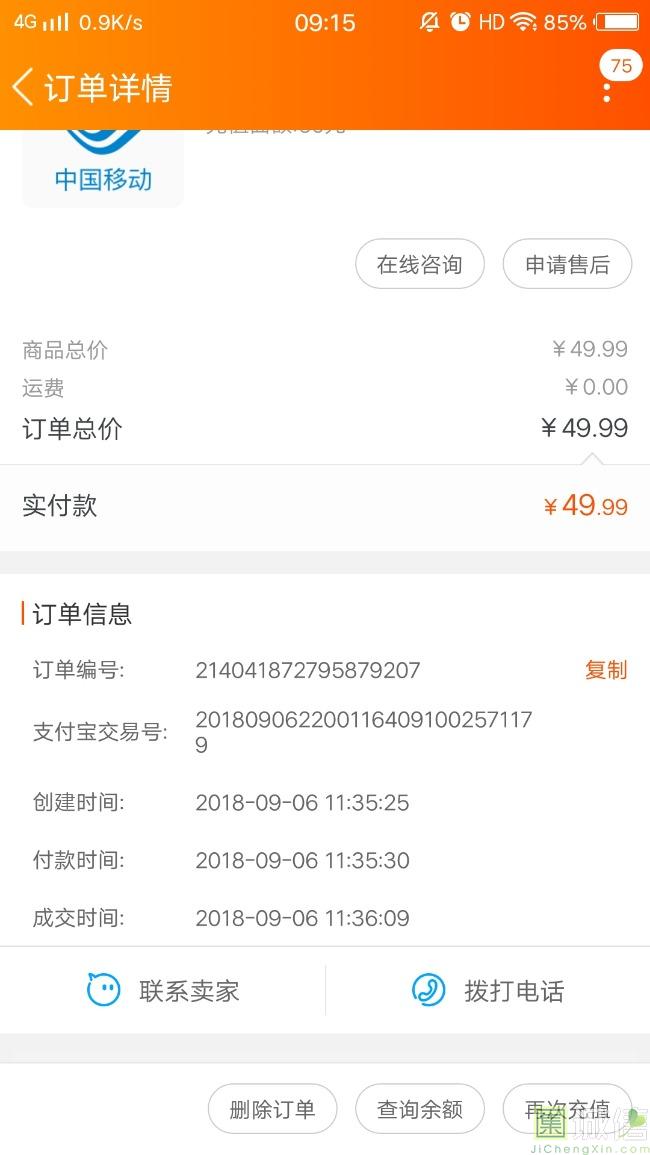Contact the seller via 联系卖家
This screenshot has height=1155, width=650.
164,991
